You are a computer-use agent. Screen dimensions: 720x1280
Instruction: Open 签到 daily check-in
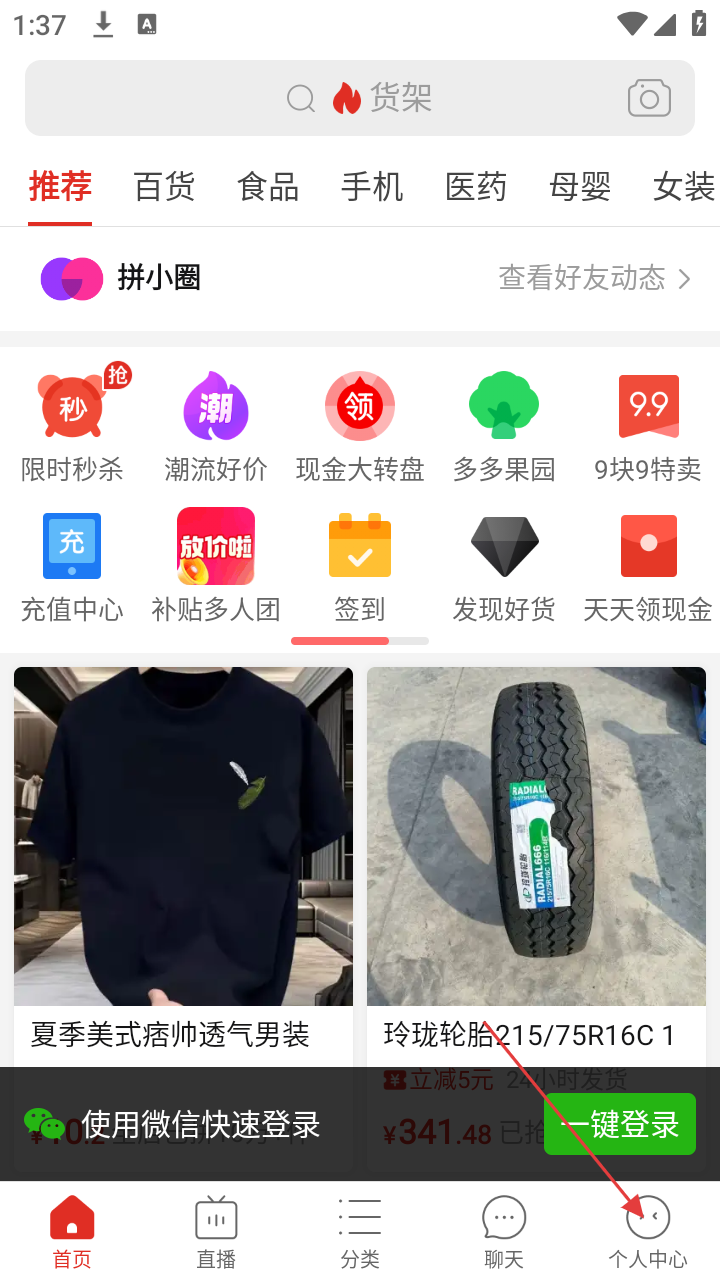[x=360, y=566]
